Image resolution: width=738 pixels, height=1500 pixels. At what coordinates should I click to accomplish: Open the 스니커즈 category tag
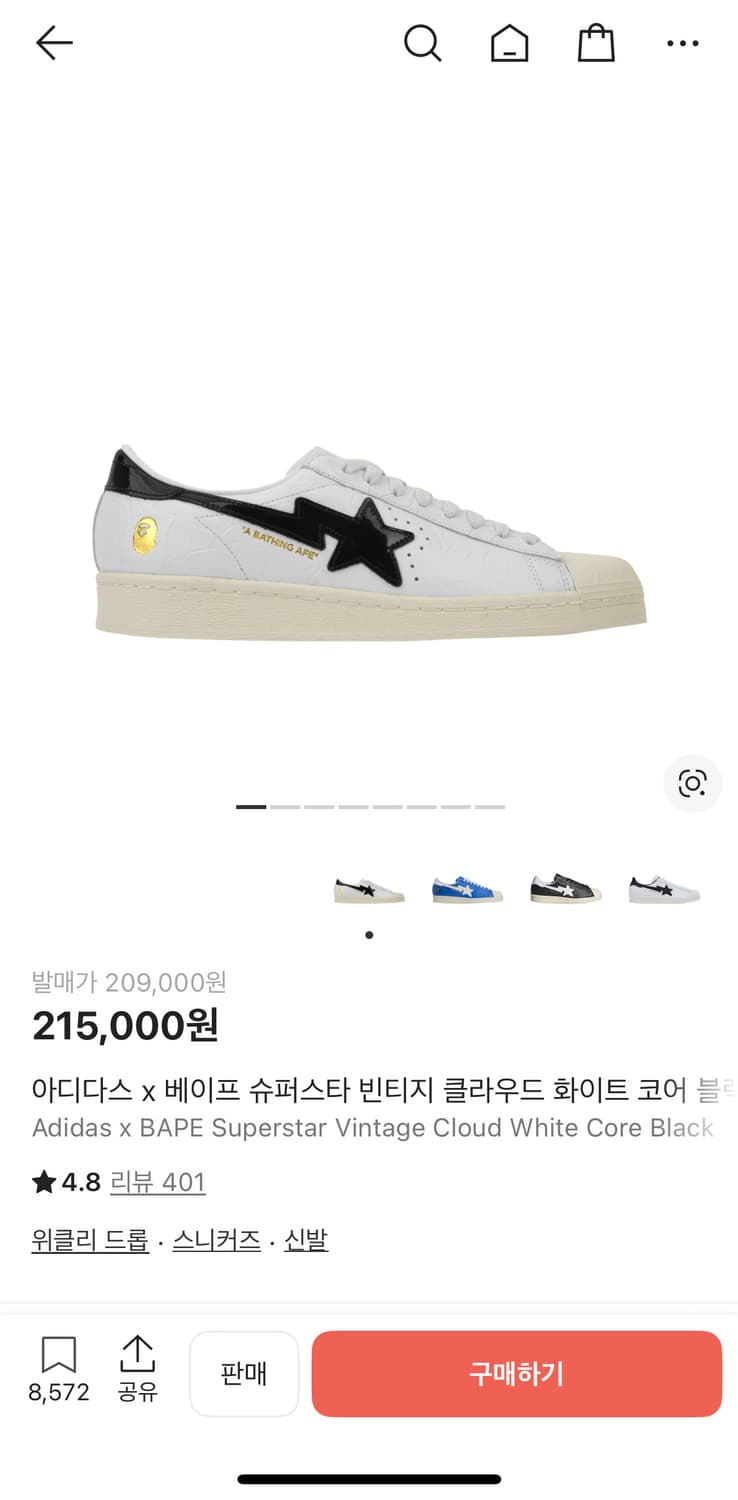coord(216,1239)
